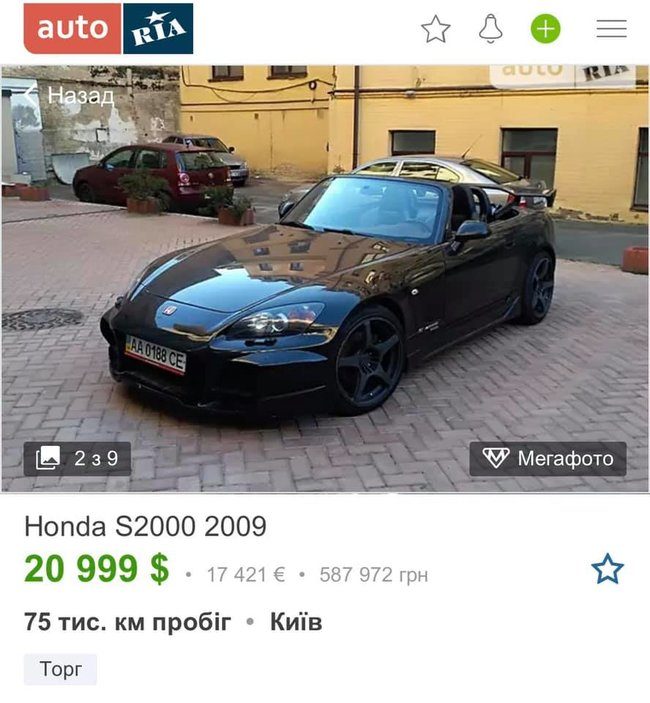Image resolution: width=650 pixels, height=703 pixels.
Task: Go to the AUTO.RIA home logo
Action: click(109, 29)
